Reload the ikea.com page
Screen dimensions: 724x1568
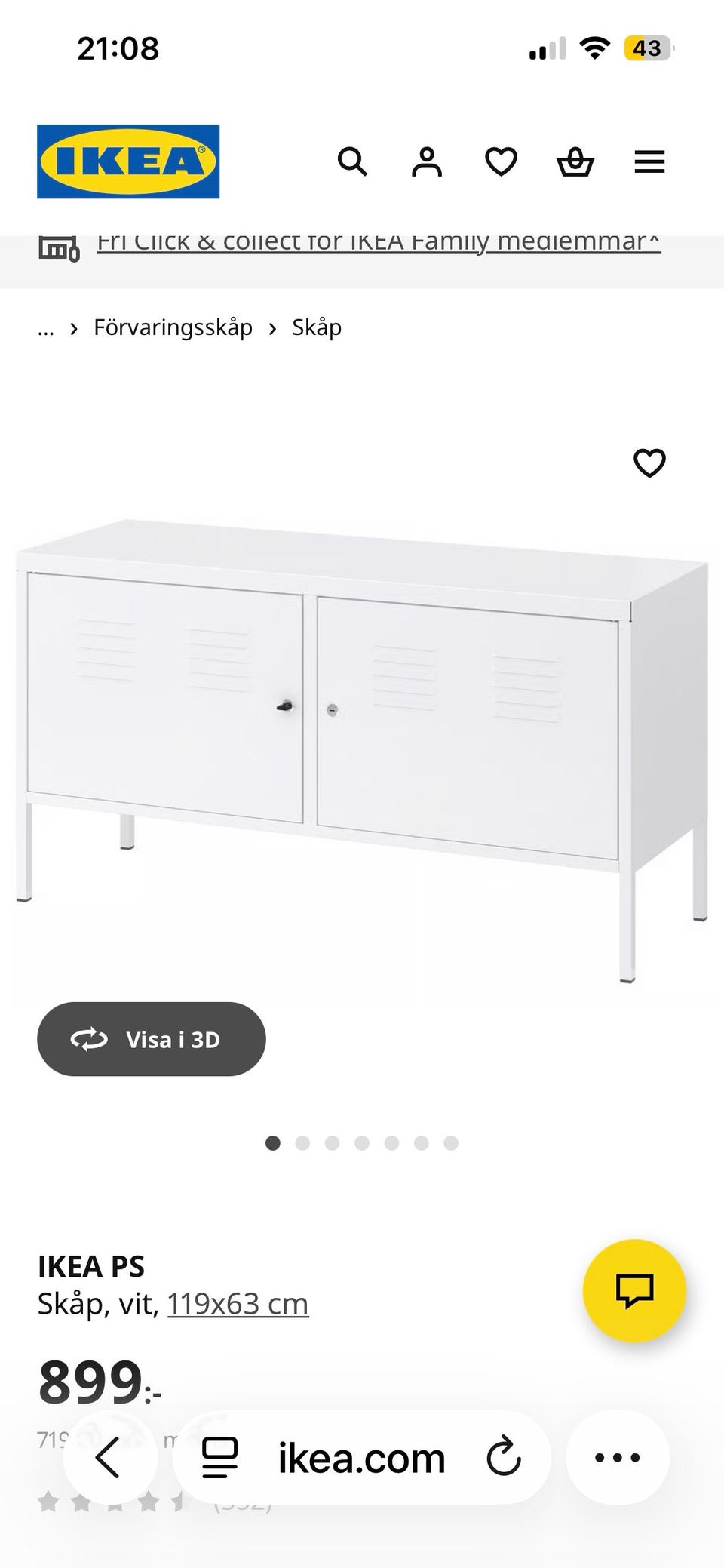click(504, 1457)
